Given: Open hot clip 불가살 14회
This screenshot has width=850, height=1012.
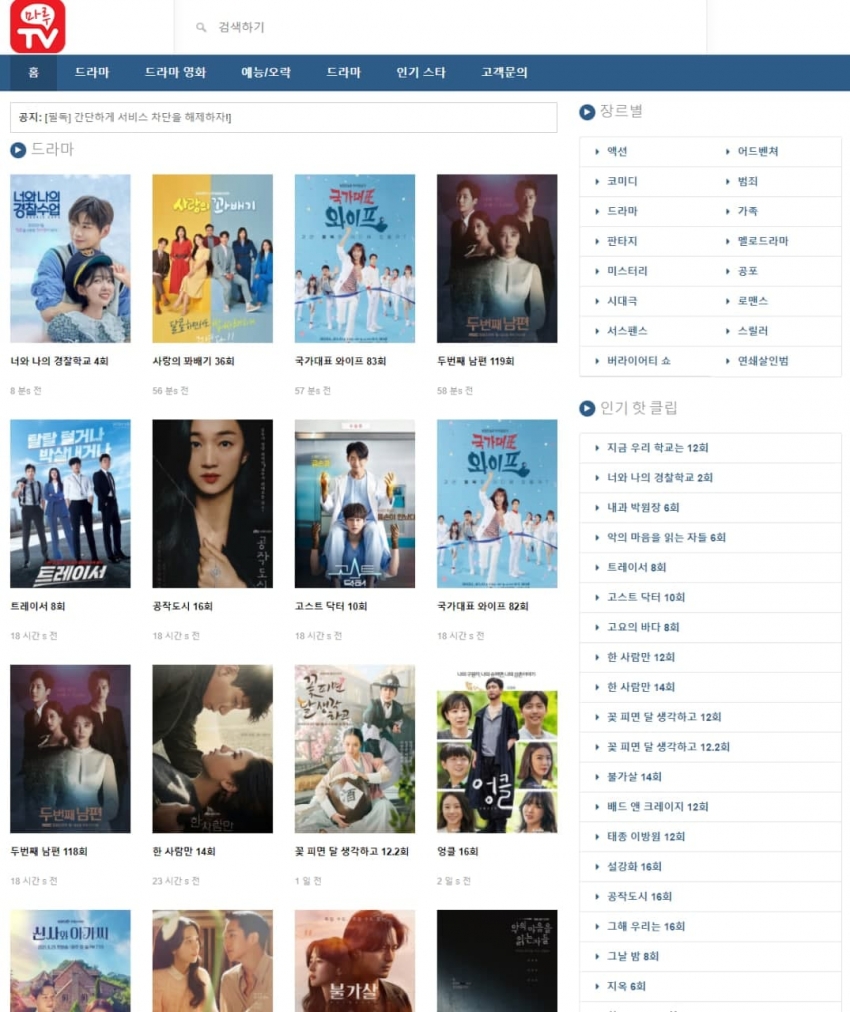Looking at the screenshot, I should 634,777.
